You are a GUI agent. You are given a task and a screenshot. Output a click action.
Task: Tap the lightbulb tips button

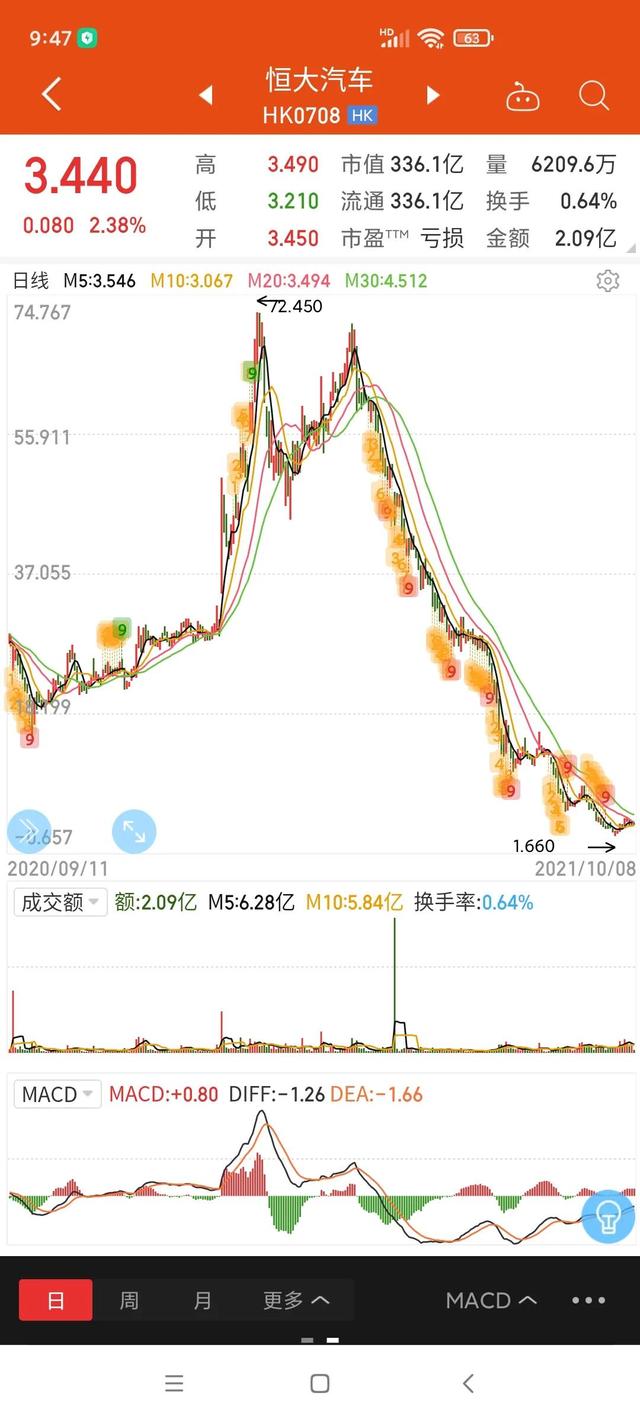(607, 1216)
